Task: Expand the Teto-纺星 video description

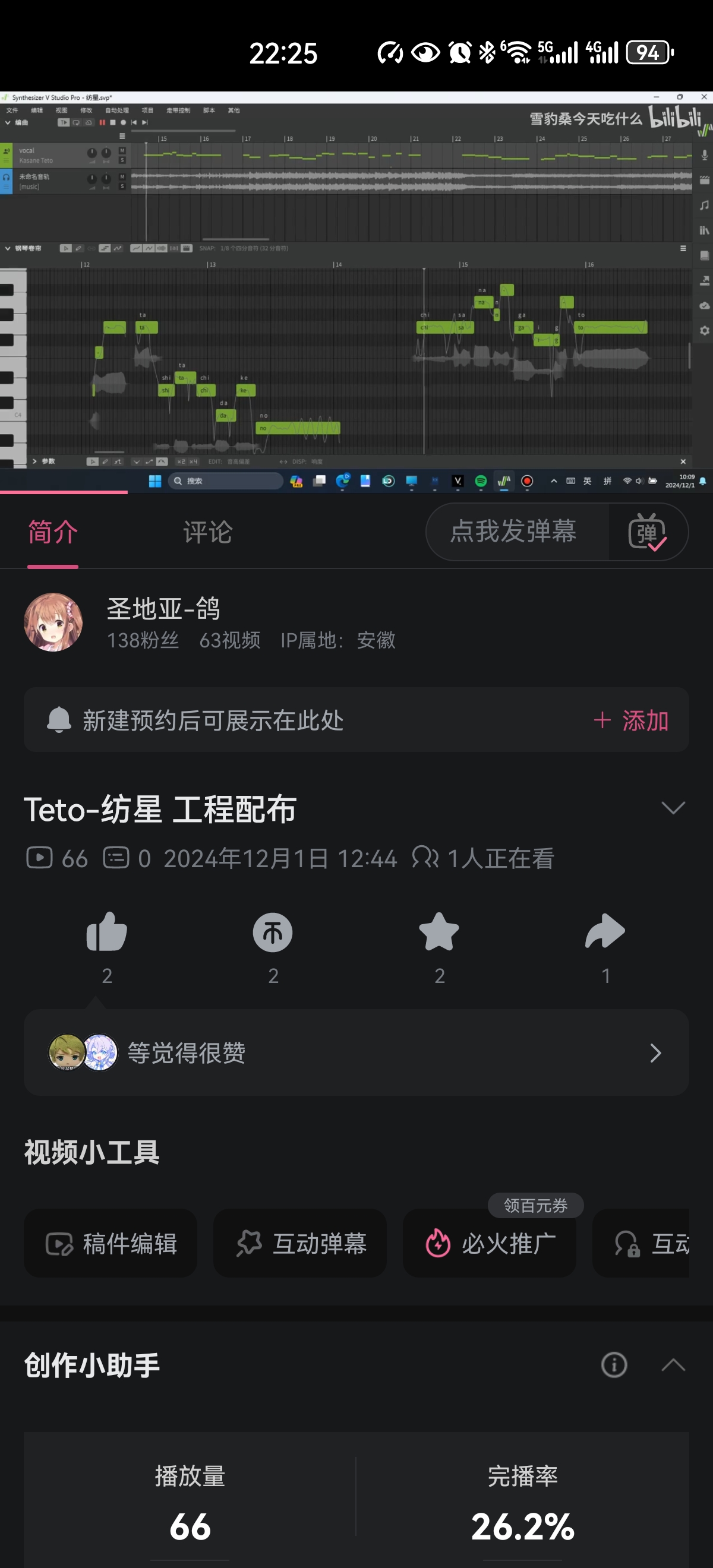Action: (x=673, y=810)
